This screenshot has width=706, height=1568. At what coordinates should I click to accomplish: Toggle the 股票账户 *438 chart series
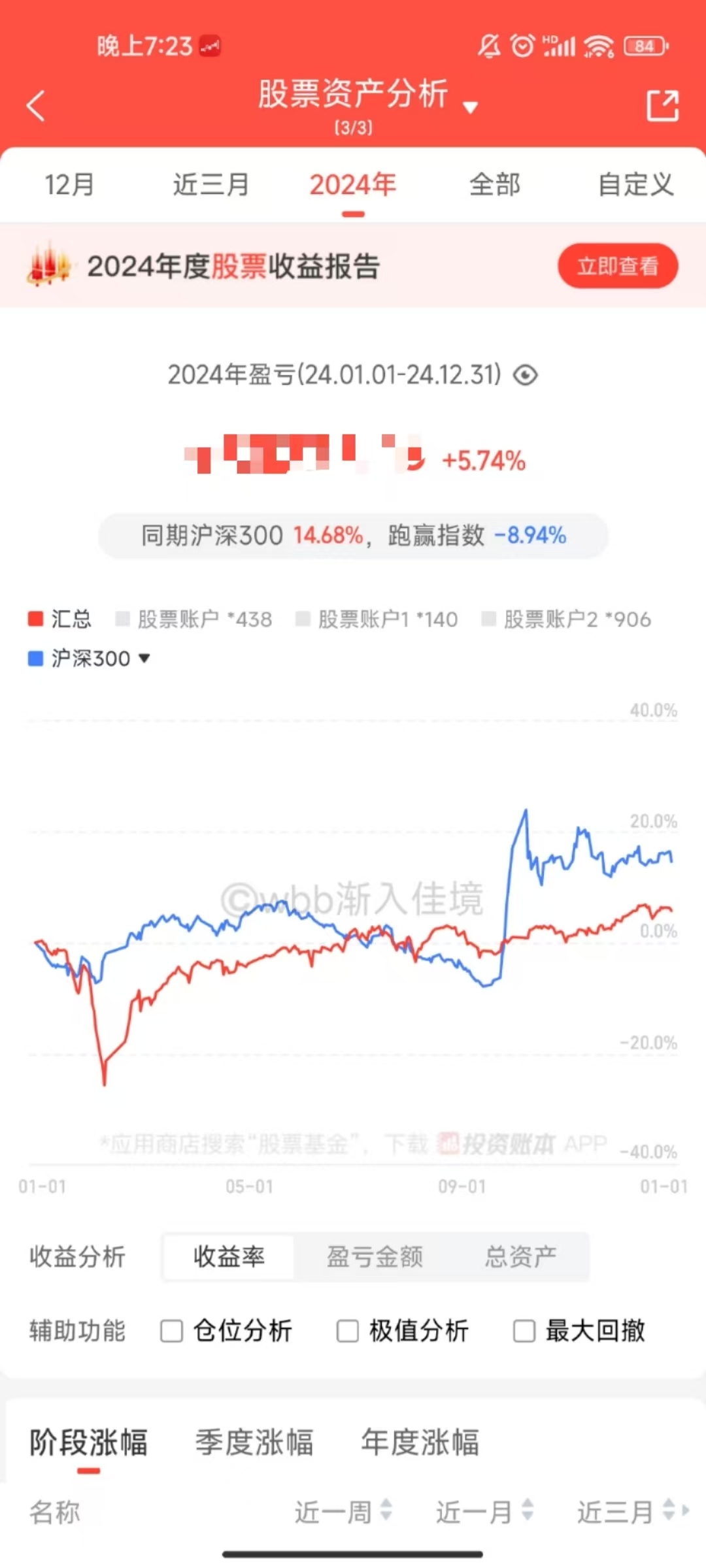coord(194,619)
